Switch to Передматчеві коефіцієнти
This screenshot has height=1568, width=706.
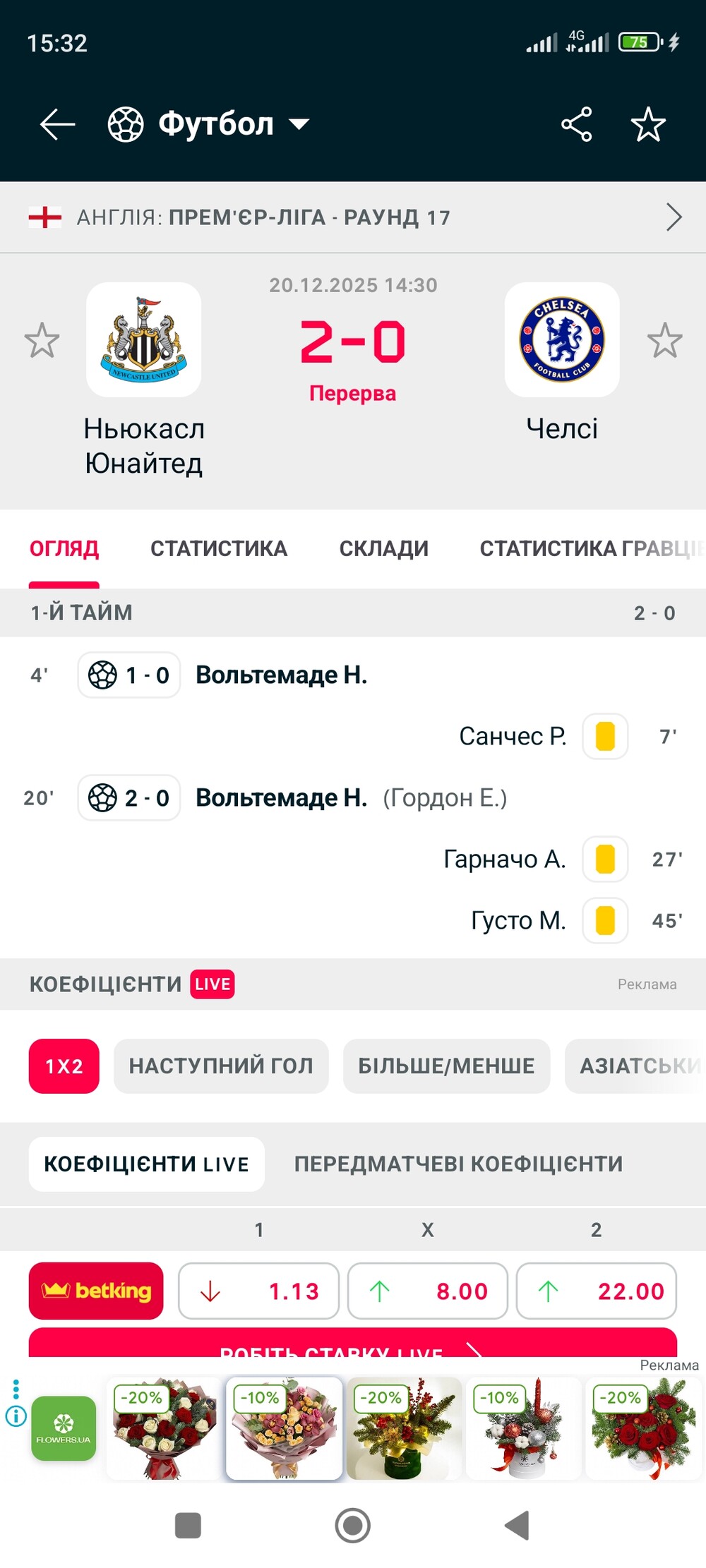pos(458,1164)
